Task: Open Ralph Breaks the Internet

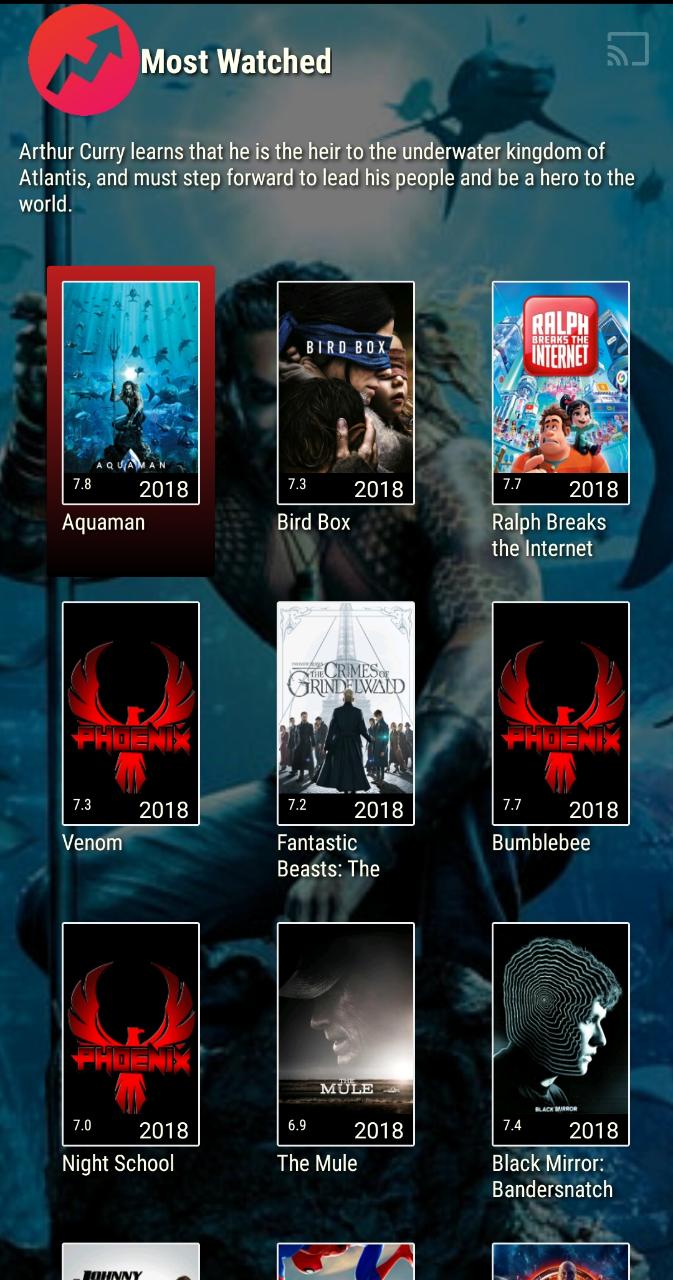Action: click(560, 421)
